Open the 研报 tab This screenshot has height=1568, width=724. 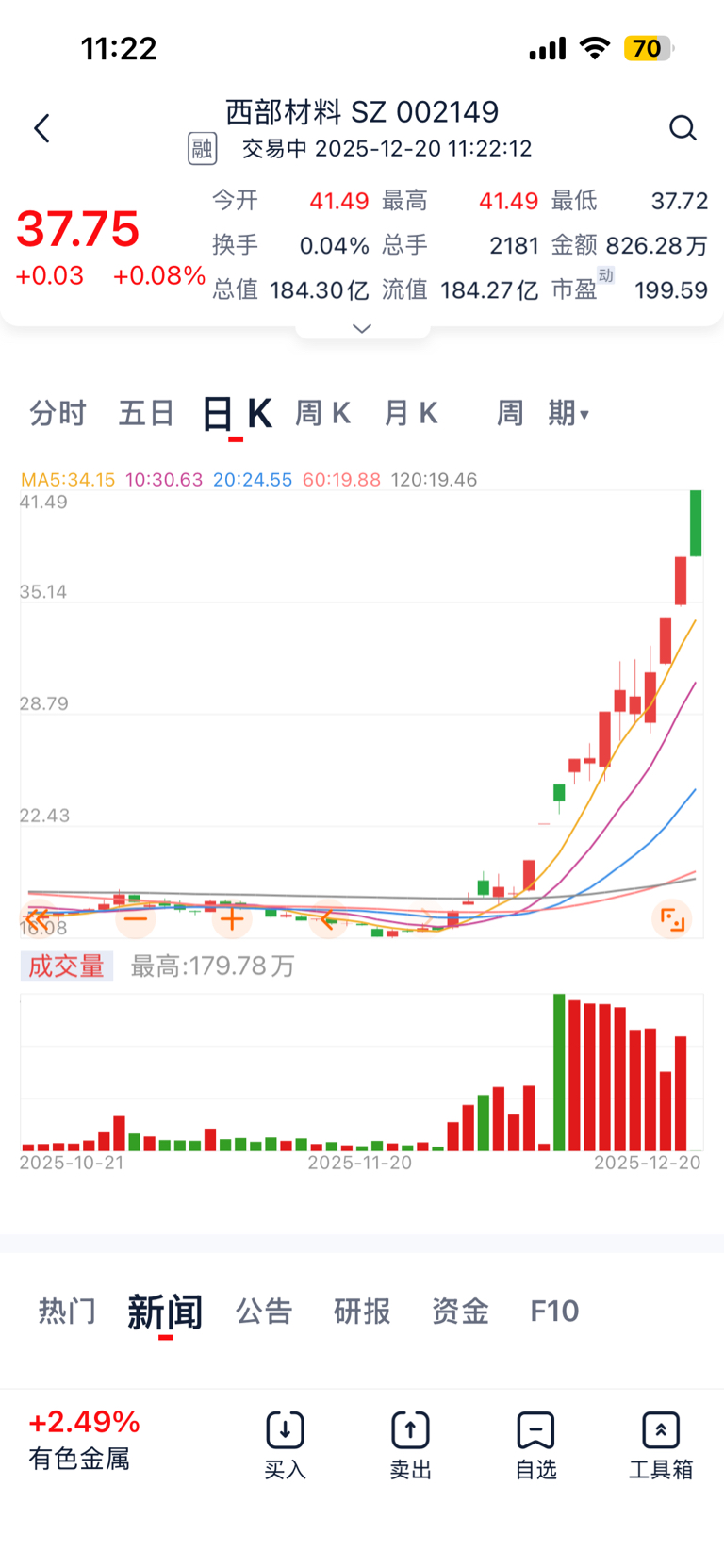pos(362,1311)
